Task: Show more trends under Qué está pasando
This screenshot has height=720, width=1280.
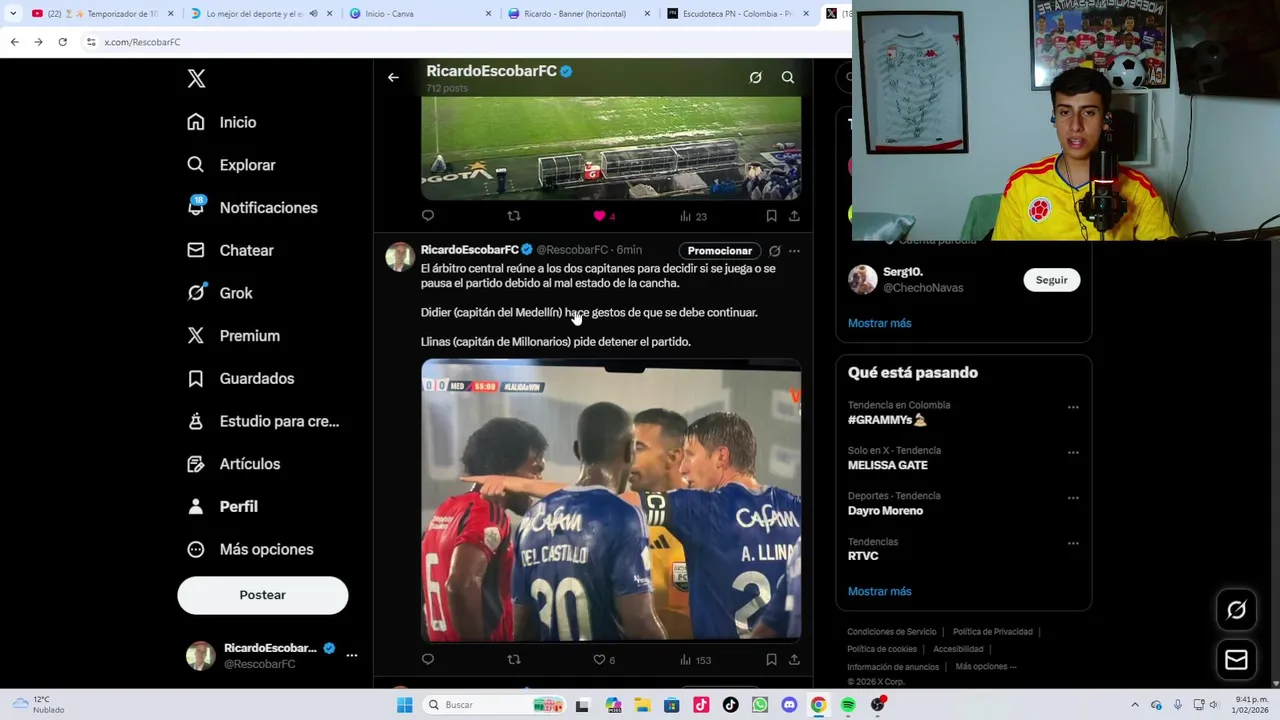Action: (879, 591)
